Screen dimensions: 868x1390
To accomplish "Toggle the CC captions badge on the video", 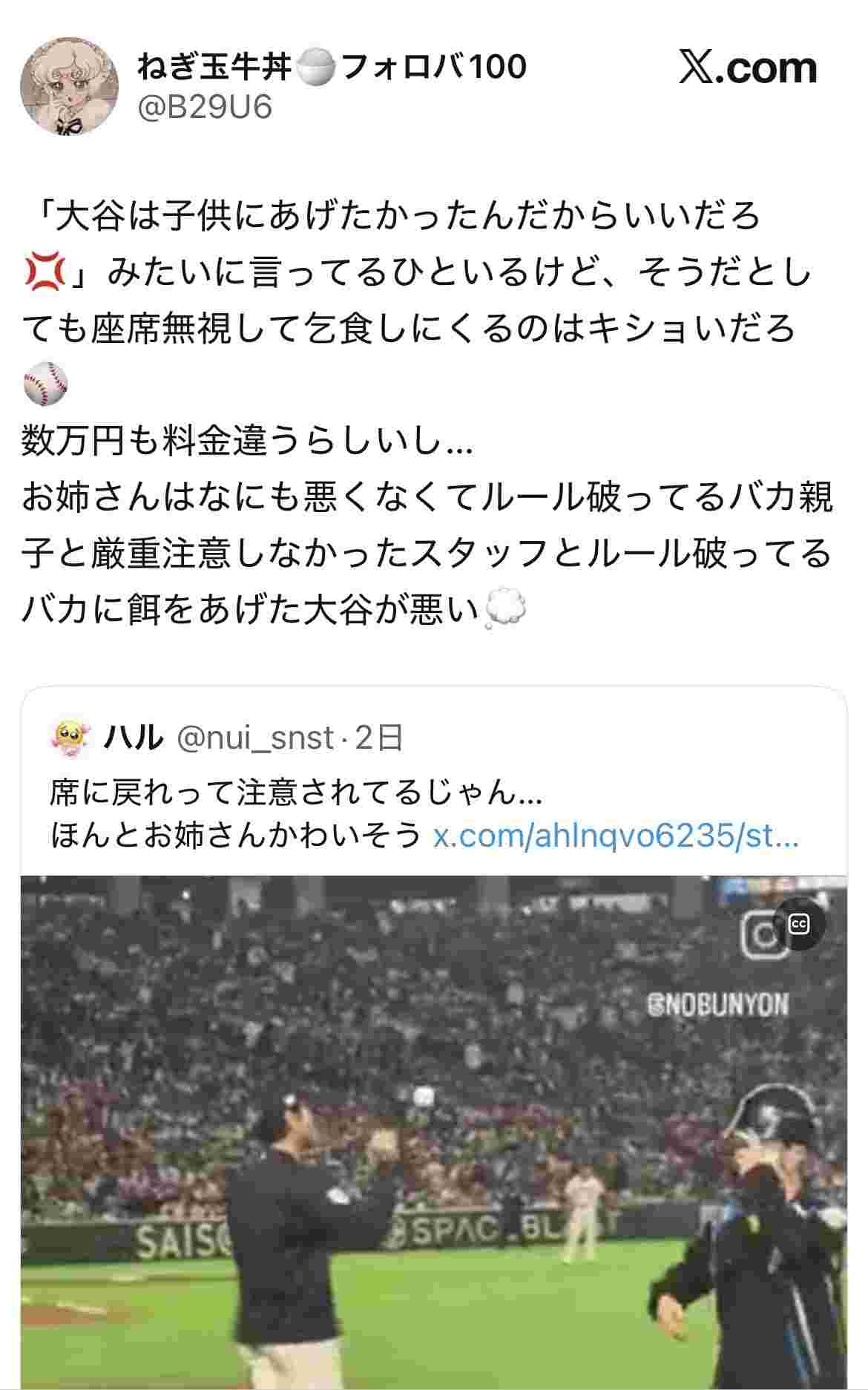I will pyautogui.click(x=799, y=925).
